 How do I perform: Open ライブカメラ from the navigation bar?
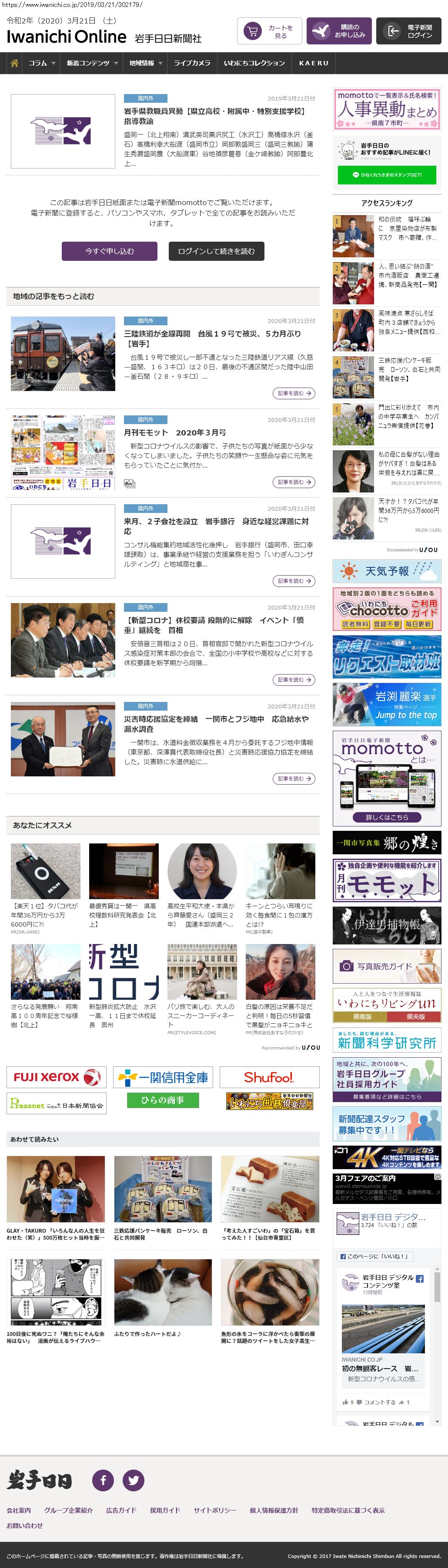(x=192, y=63)
